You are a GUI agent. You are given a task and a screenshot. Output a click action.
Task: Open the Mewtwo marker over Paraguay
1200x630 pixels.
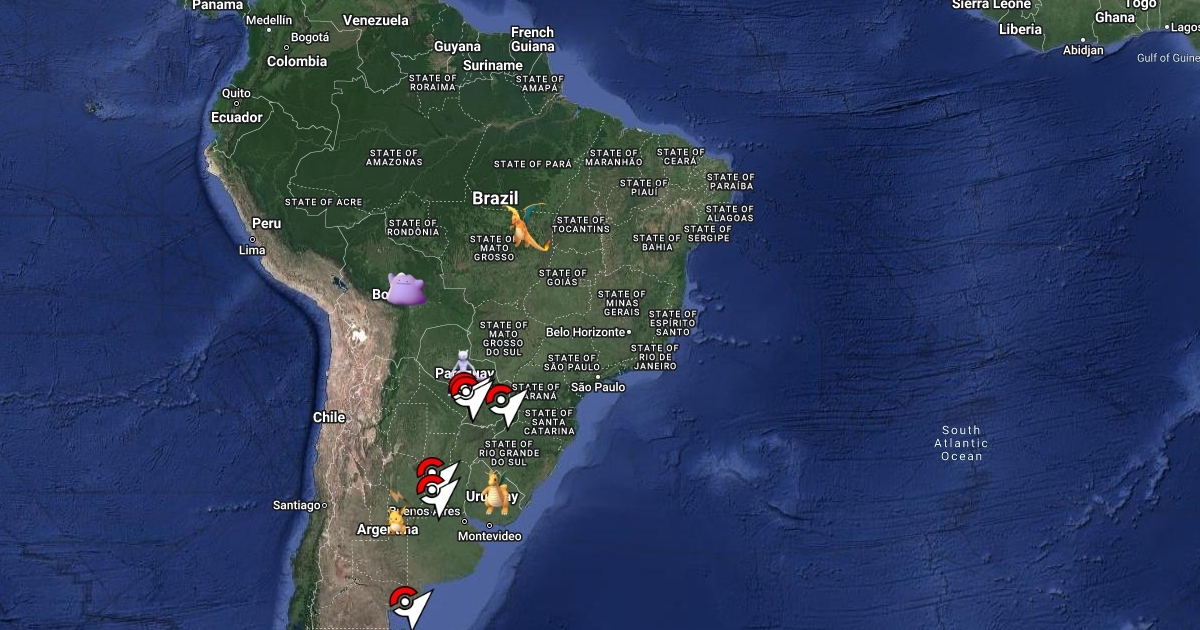(462, 362)
